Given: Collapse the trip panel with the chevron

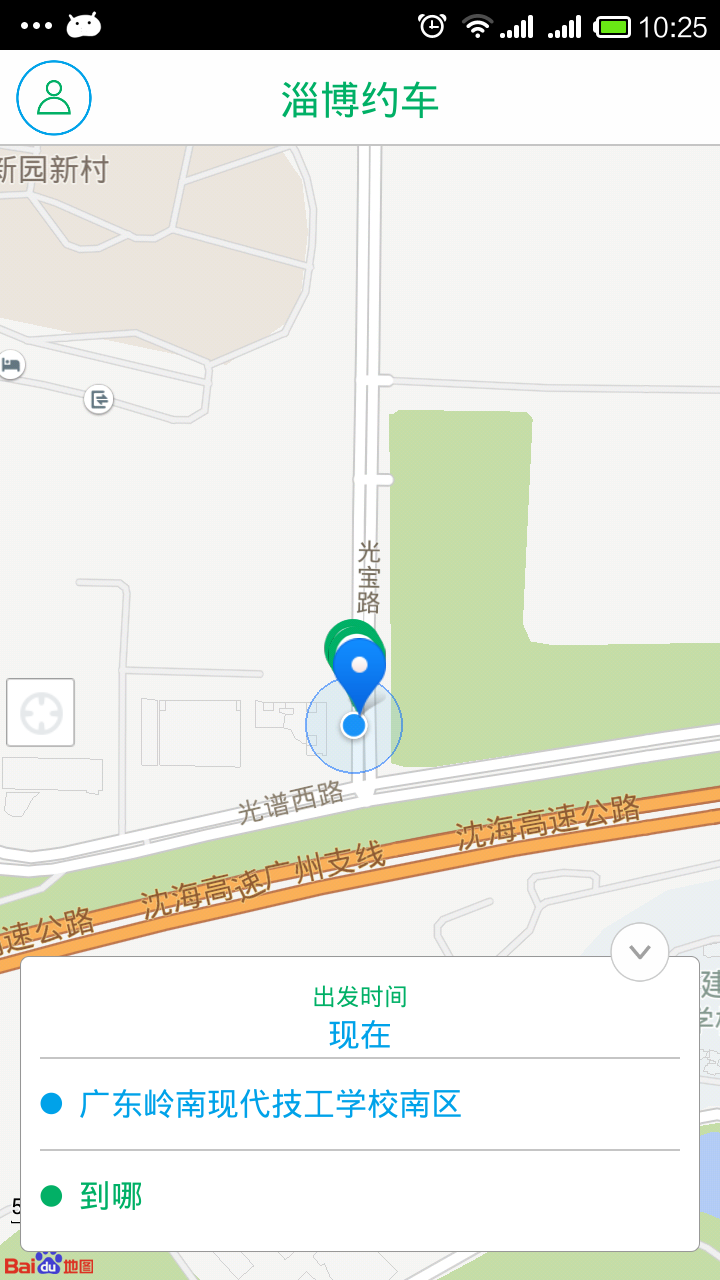Looking at the screenshot, I should (x=640, y=952).
